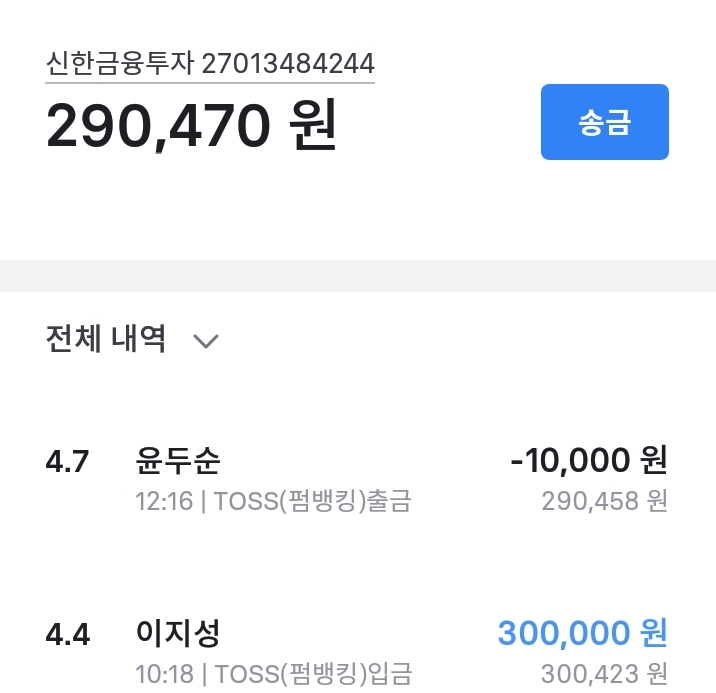This screenshot has width=716, height=693.
Task: Open the 윤두순 -10,000원 transaction
Action: click(356, 479)
